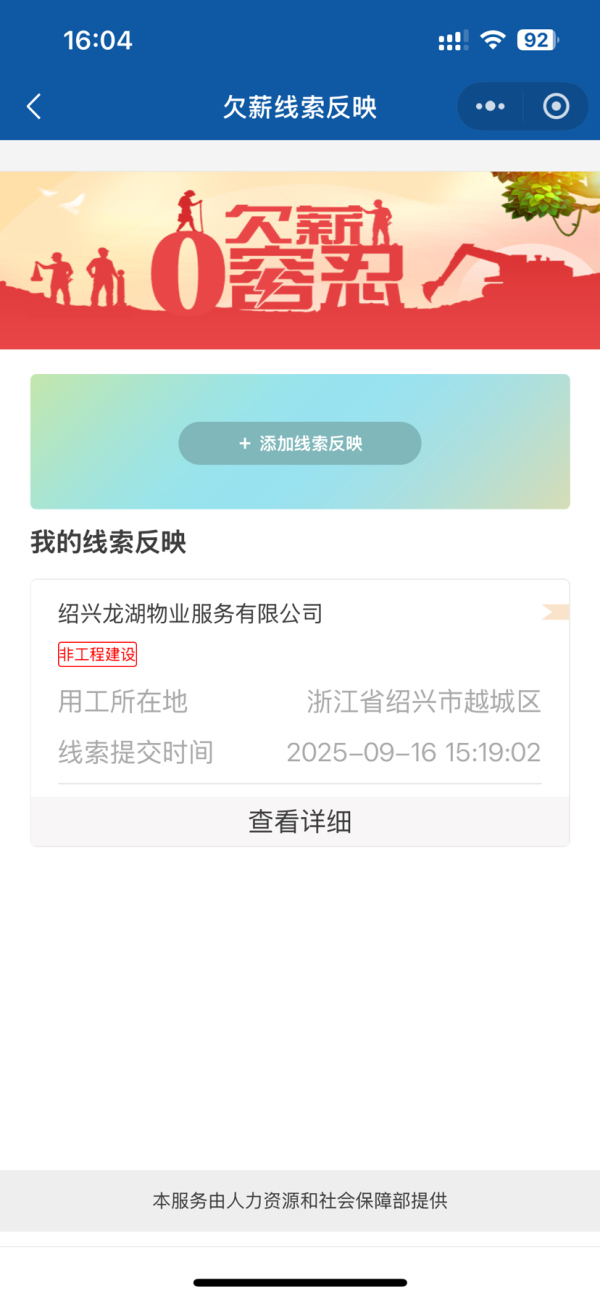Open 查看详细 for 绍兴龙湖物业服务有限公司
This screenshot has width=600, height=1299.
tap(300, 822)
